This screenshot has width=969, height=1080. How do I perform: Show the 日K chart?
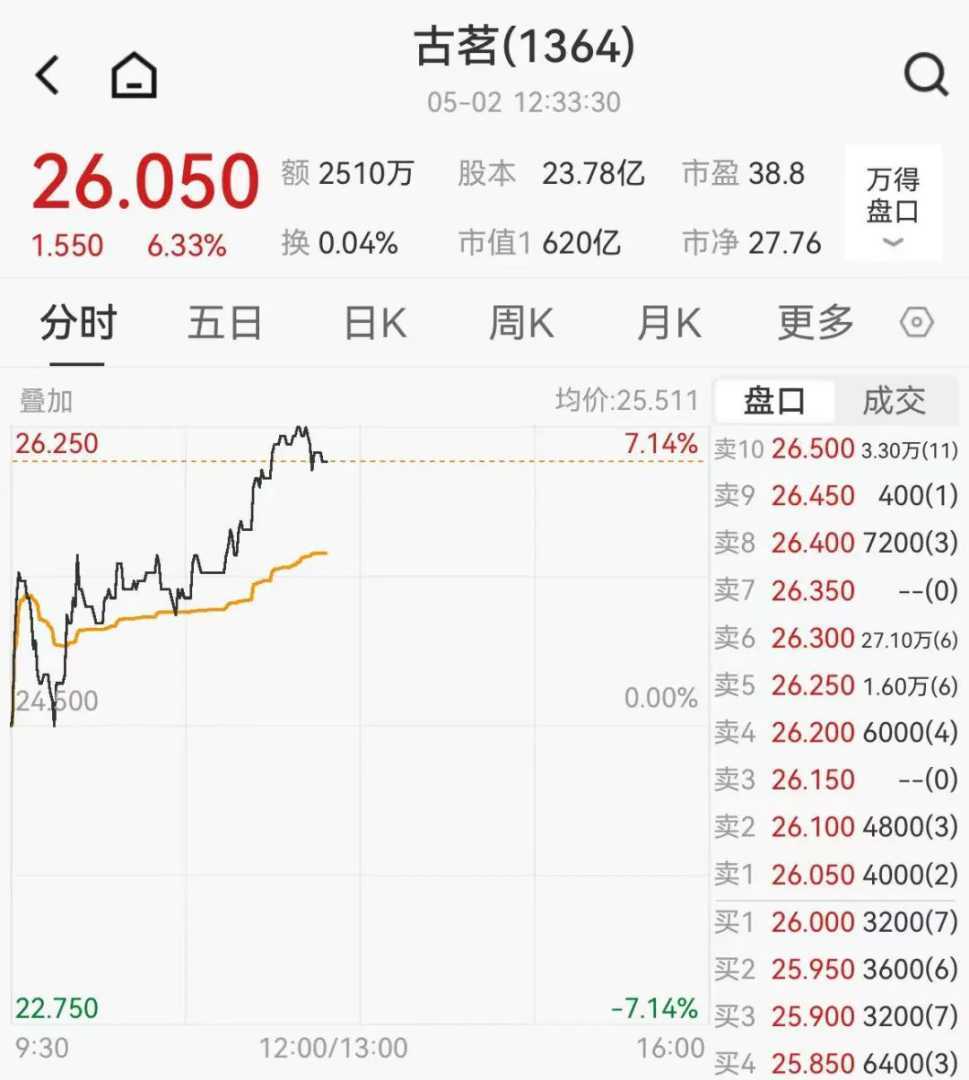[x=375, y=324]
